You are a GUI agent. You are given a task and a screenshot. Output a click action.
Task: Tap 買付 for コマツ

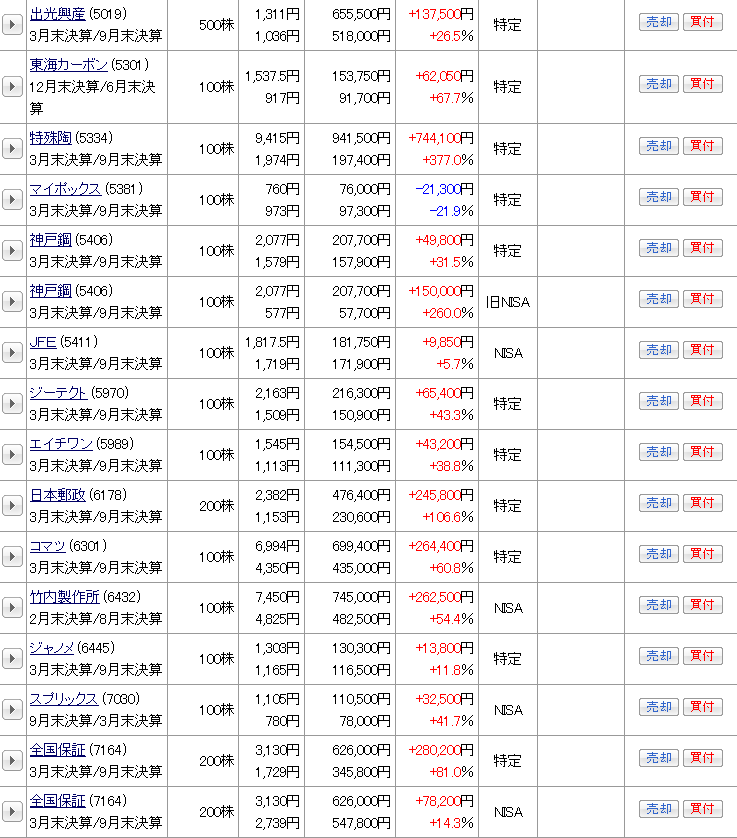[x=702, y=554]
